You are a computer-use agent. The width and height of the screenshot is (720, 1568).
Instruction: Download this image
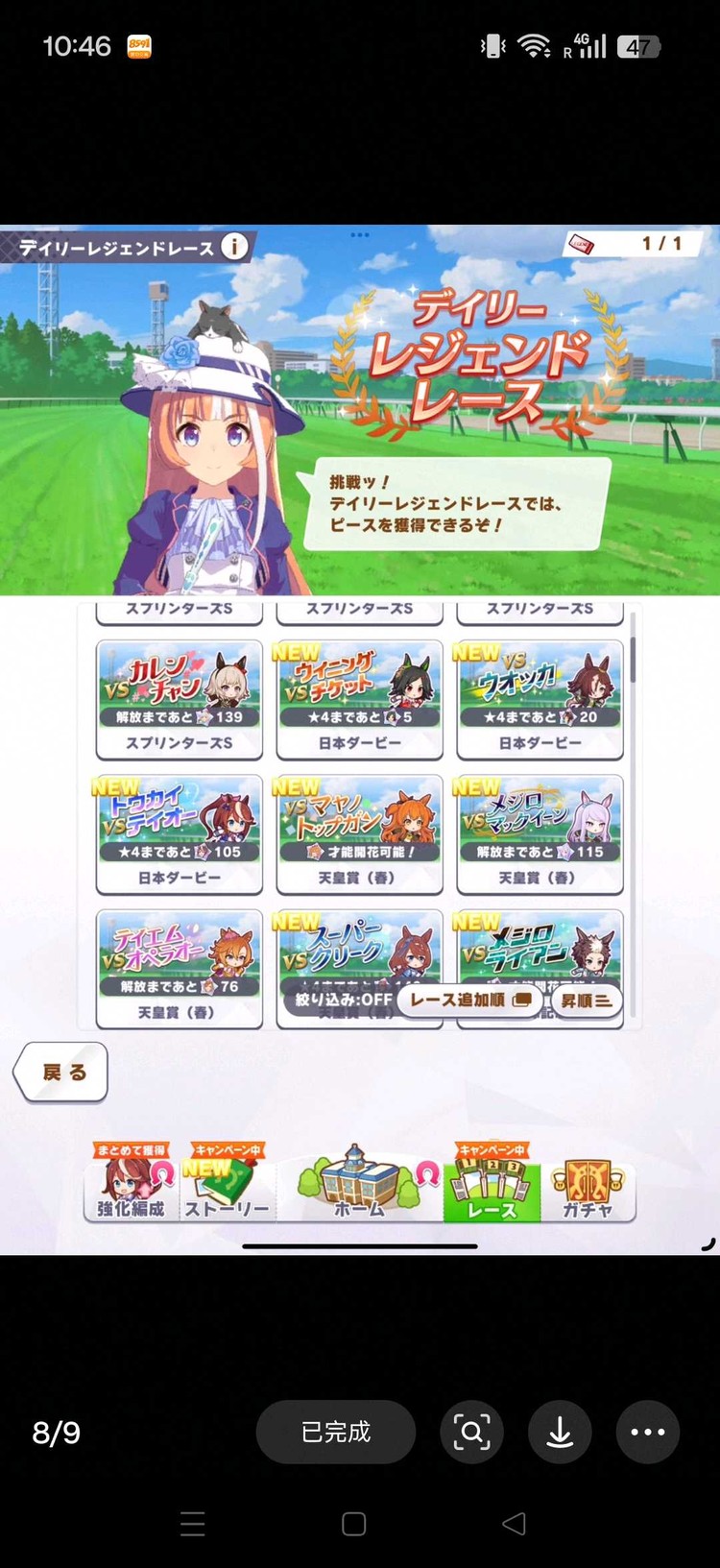point(560,1432)
